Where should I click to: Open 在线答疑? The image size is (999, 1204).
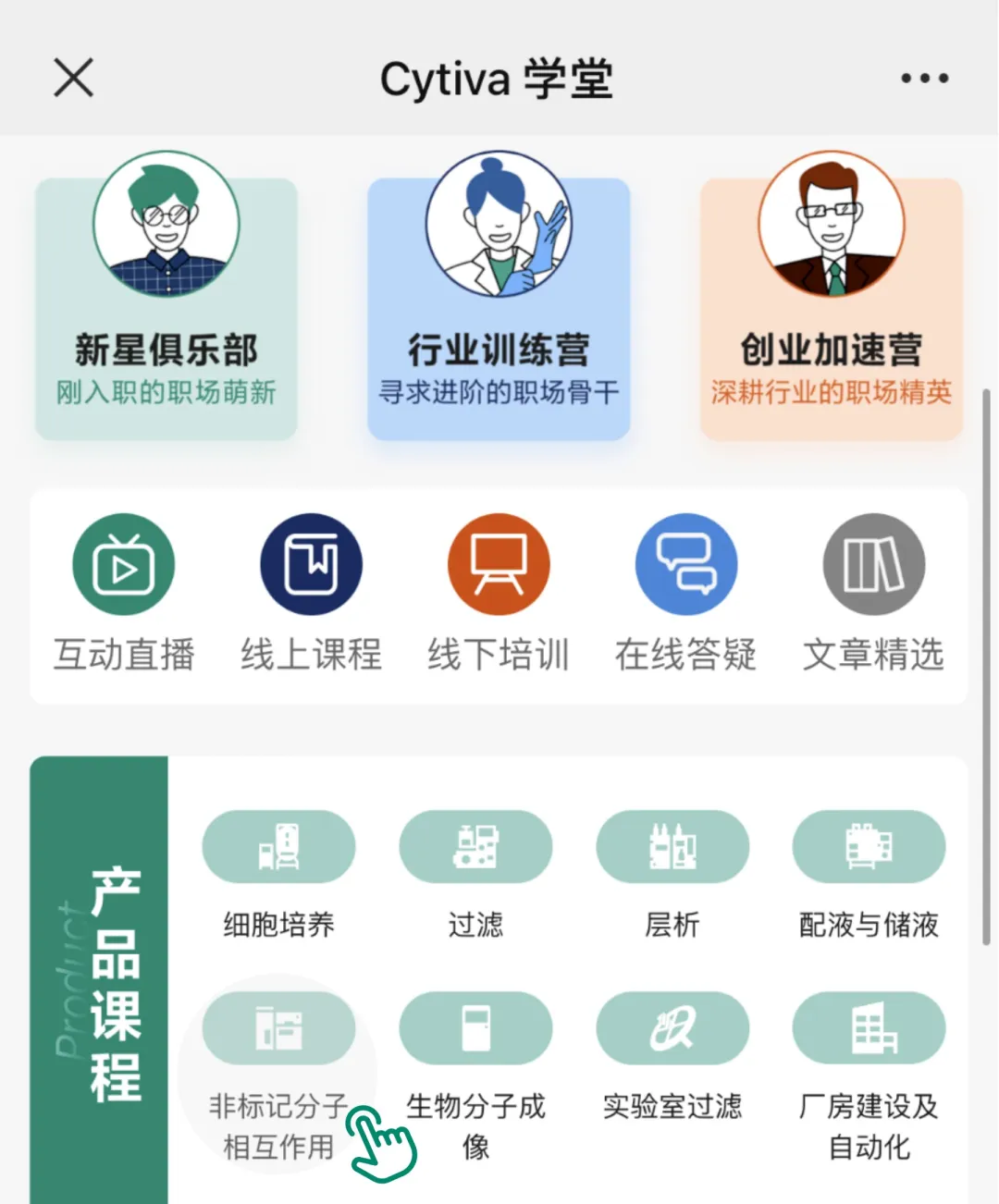[685, 594]
